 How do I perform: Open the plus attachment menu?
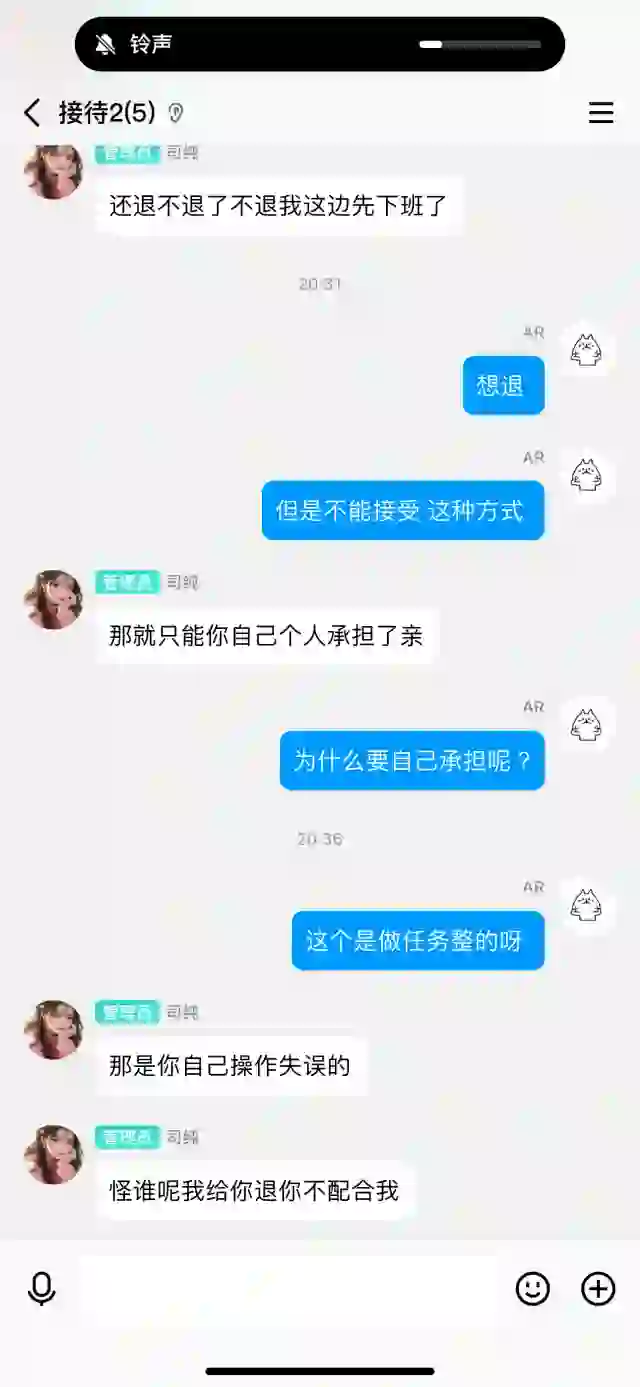click(x=598, y=1289)
